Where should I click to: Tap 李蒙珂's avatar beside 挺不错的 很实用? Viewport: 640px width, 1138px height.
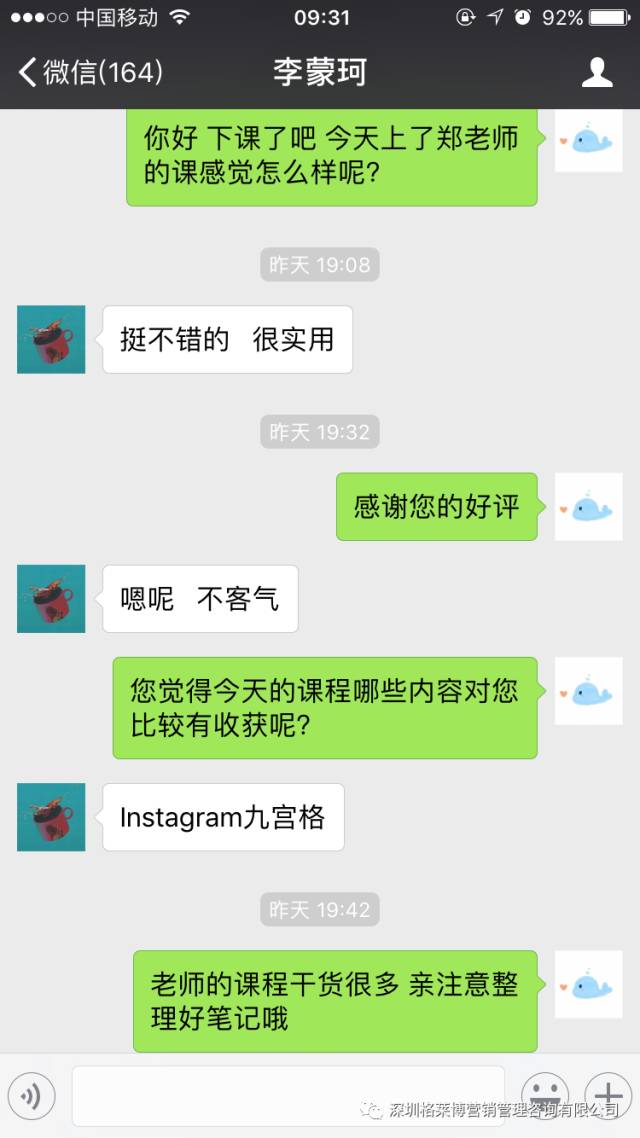51,340
